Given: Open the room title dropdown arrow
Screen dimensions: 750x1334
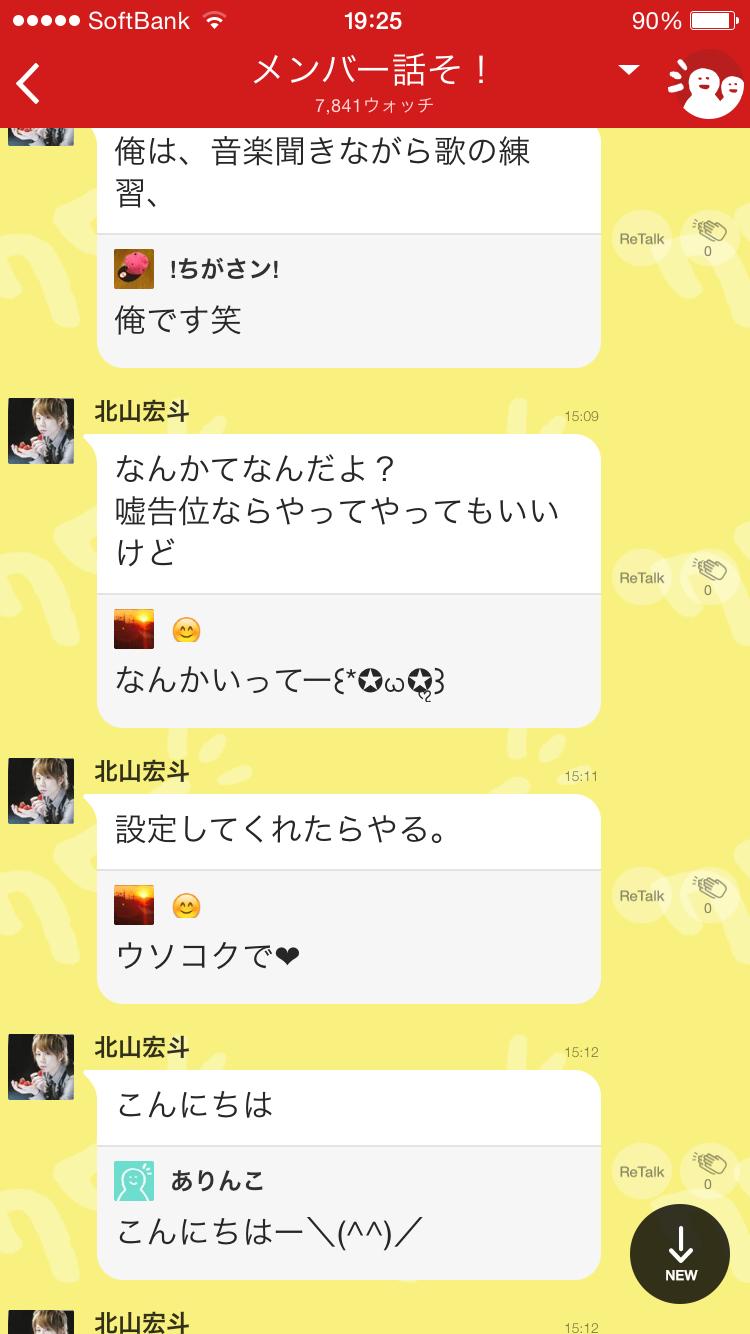Looking at the screenshot, I should 628,70.
